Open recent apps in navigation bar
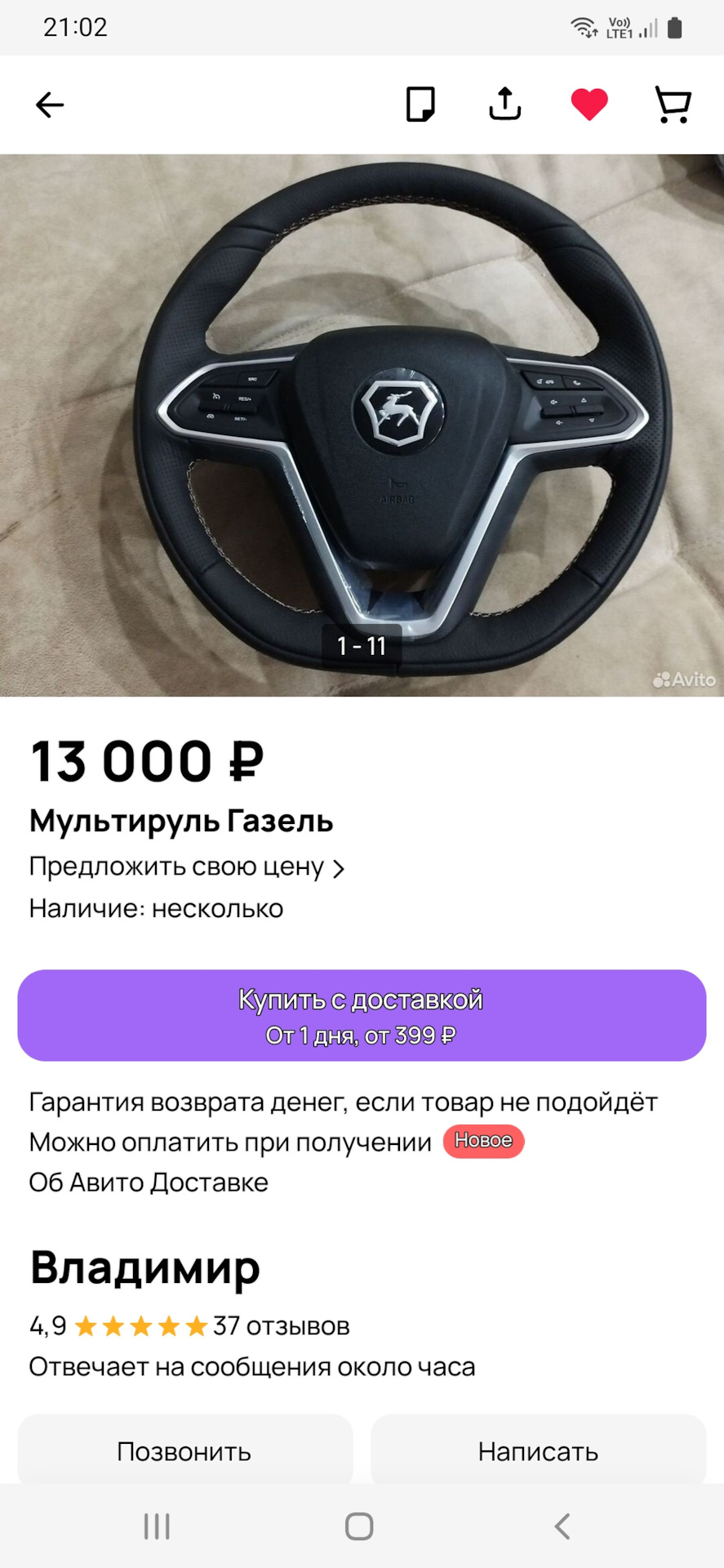Image resolution: width=724 pixels, height=1568 pixels. 157,1526
